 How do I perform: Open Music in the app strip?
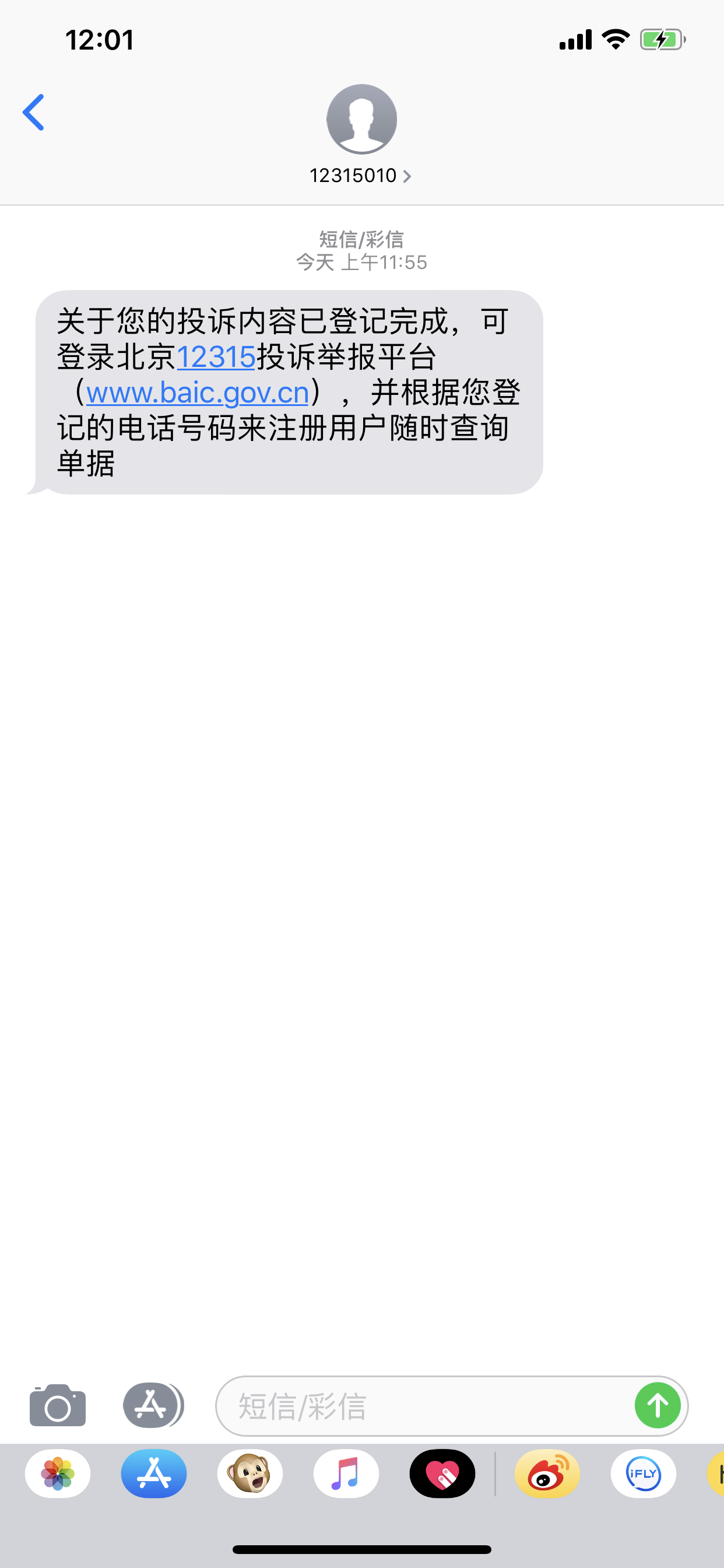tap(346, 1474)
